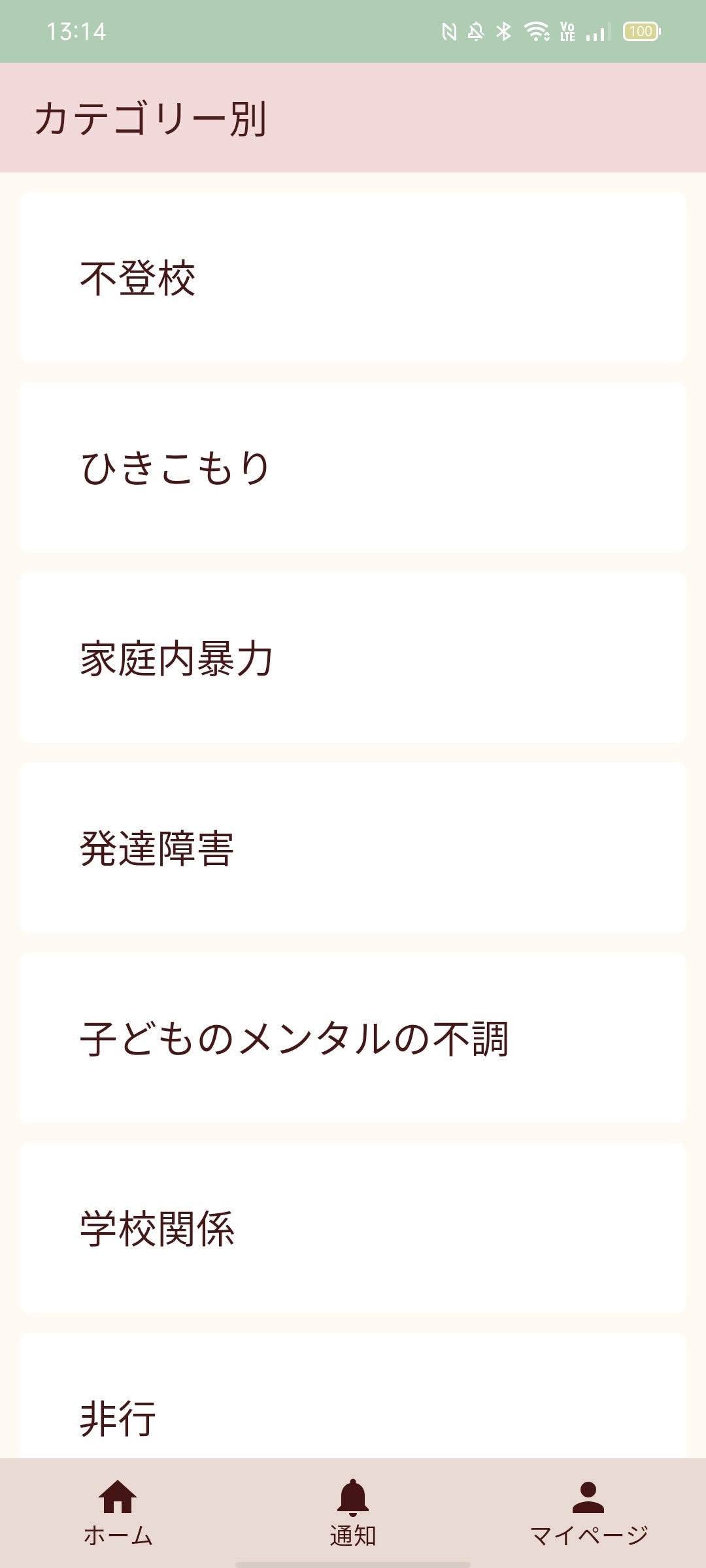Switch to the 通知 tab
706x1568 pixels.
coord(352,1503)
